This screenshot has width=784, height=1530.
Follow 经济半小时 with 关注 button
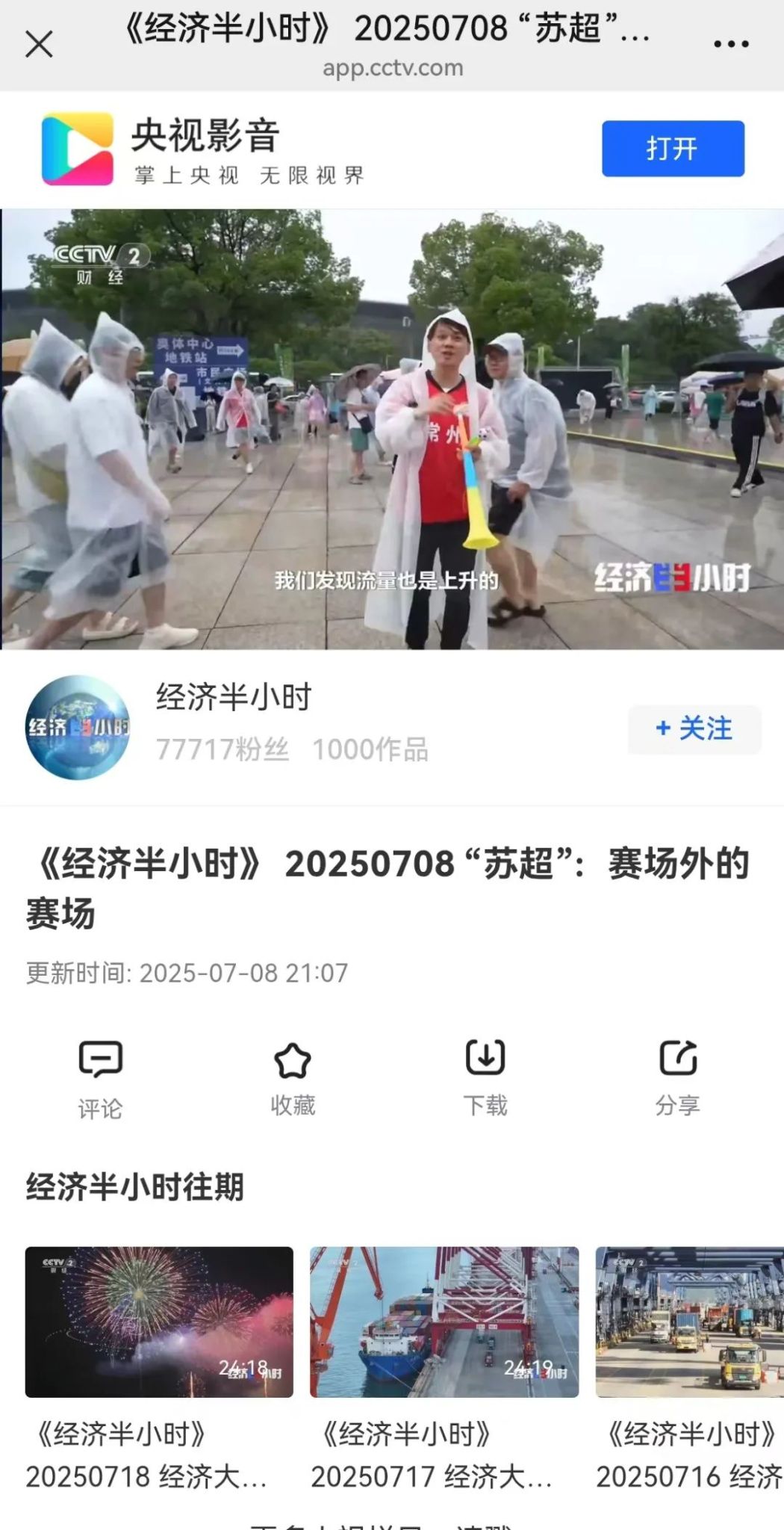694,728
